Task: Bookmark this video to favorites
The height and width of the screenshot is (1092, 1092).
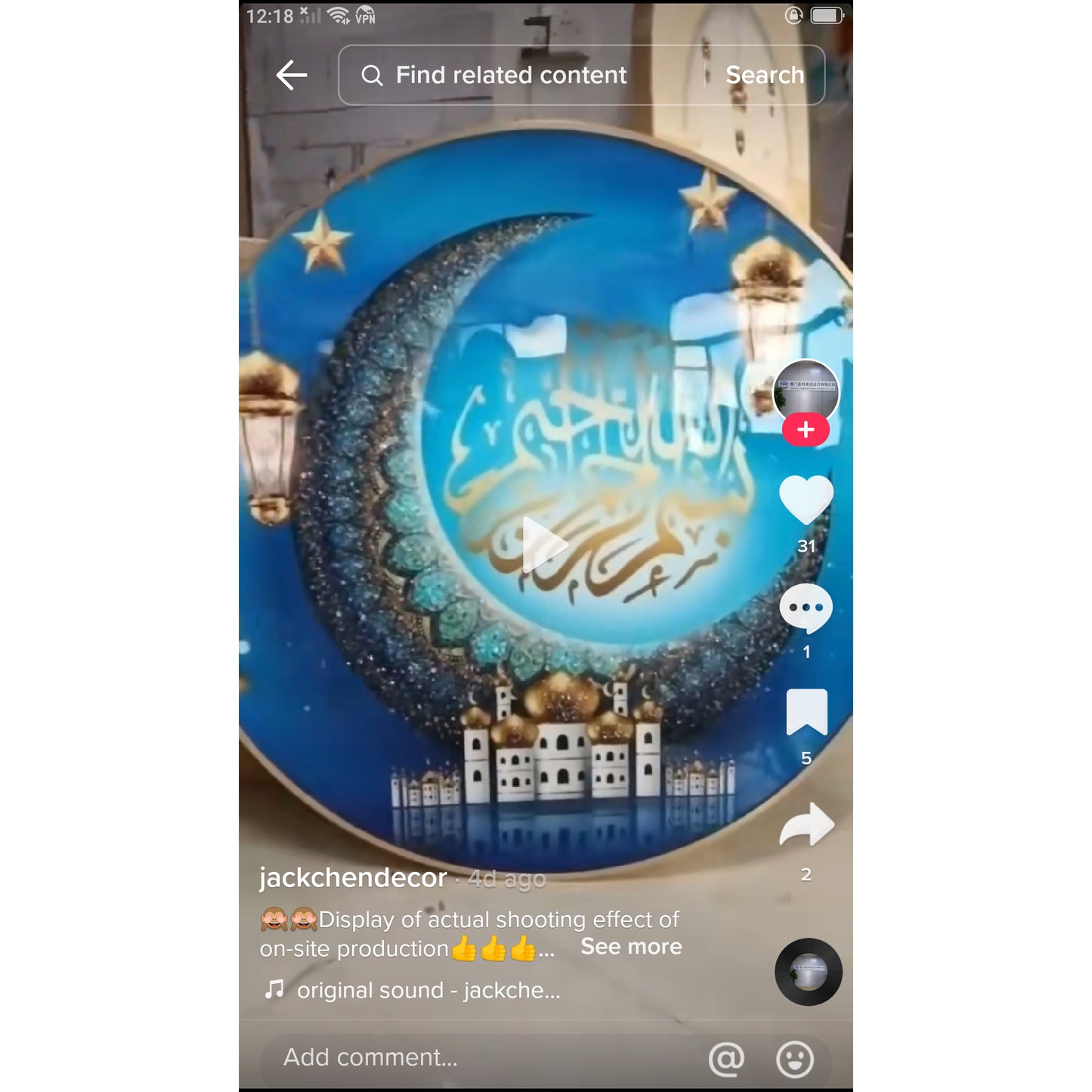Action: 806,712
